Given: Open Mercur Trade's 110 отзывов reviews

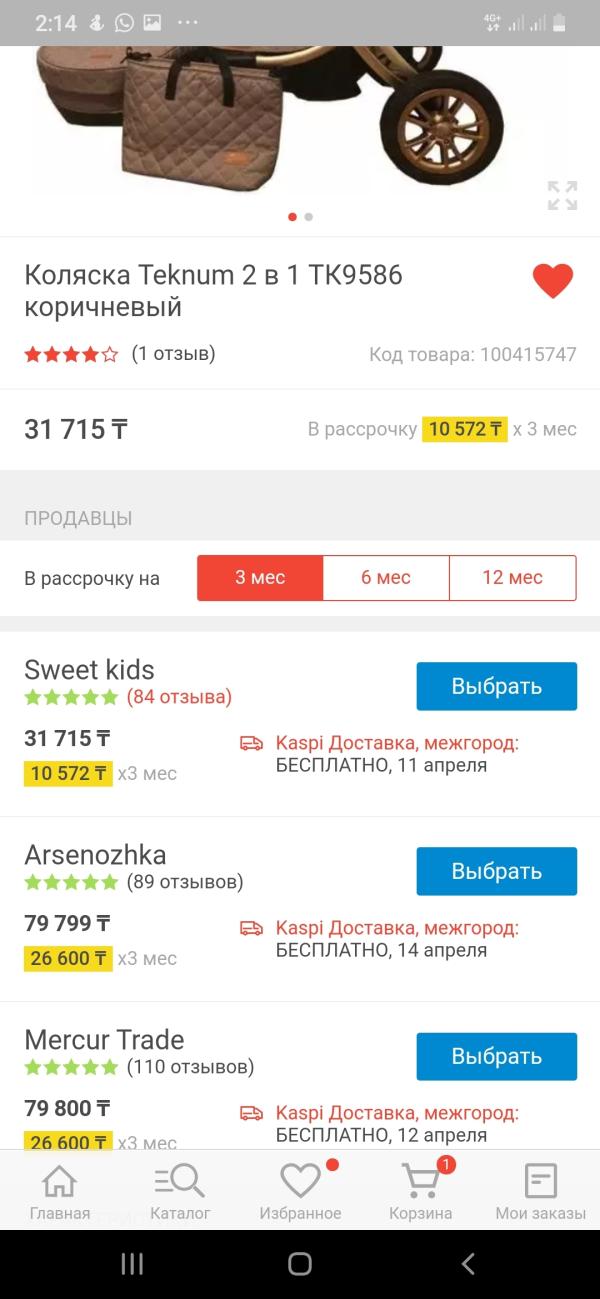Looking at the screenshot, I should (190, 1067).
